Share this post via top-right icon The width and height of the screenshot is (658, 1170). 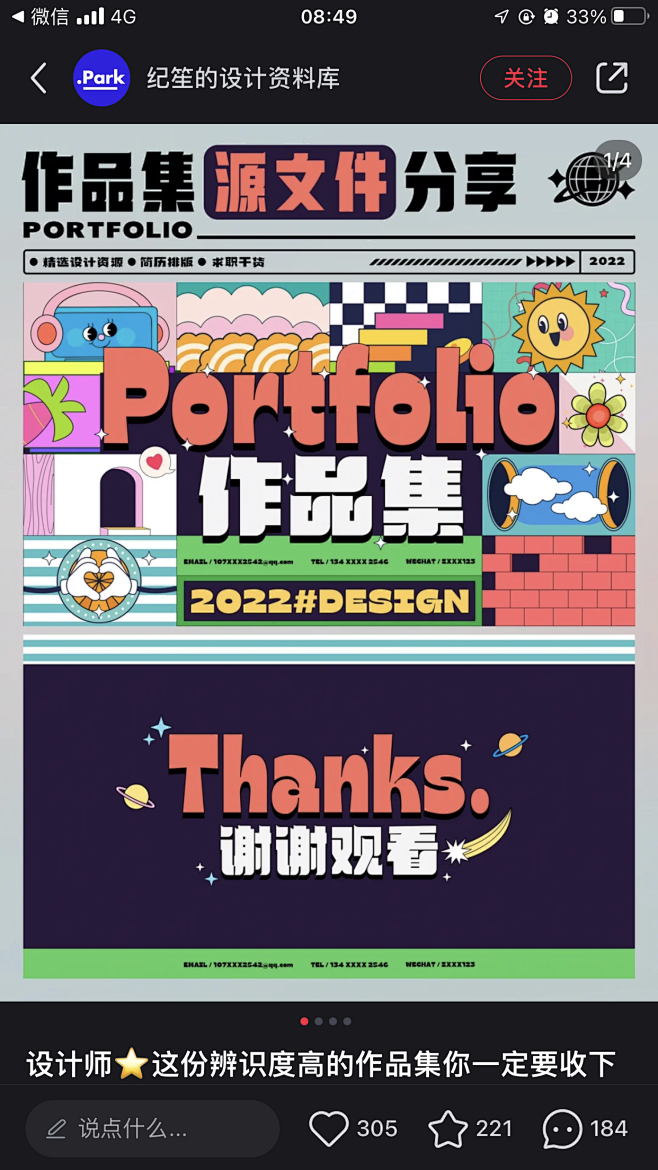[611, 78]
